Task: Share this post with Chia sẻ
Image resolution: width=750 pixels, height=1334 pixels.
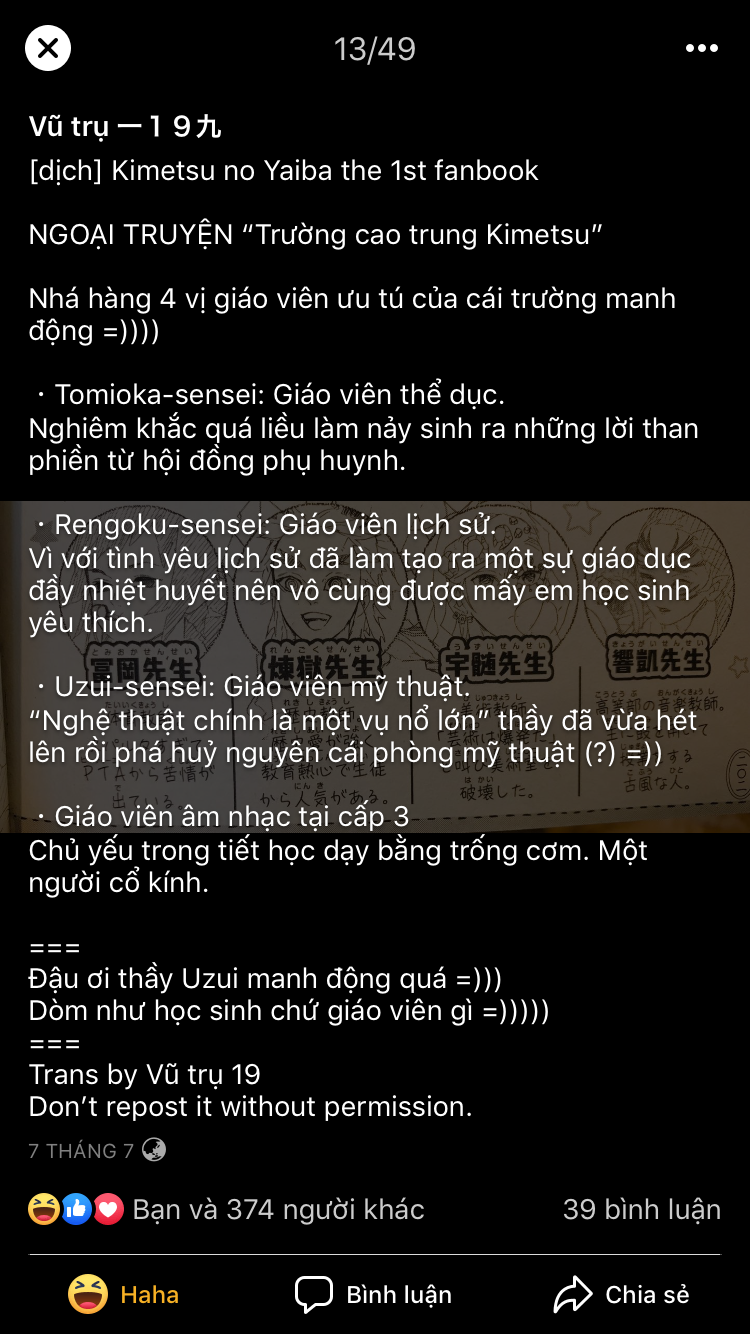Action: tap(622, 1294)
